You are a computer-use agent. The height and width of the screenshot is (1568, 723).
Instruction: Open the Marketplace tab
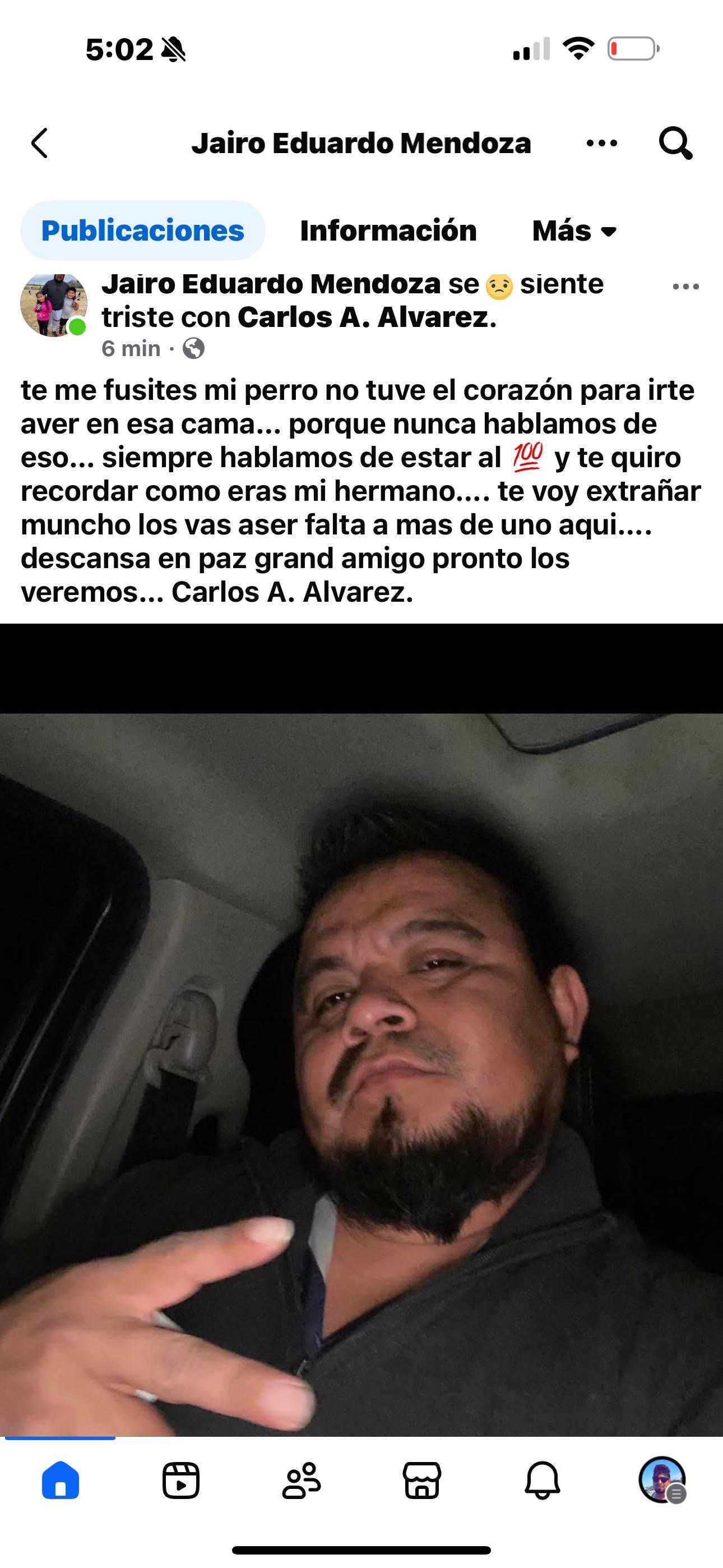[421, 1481]
